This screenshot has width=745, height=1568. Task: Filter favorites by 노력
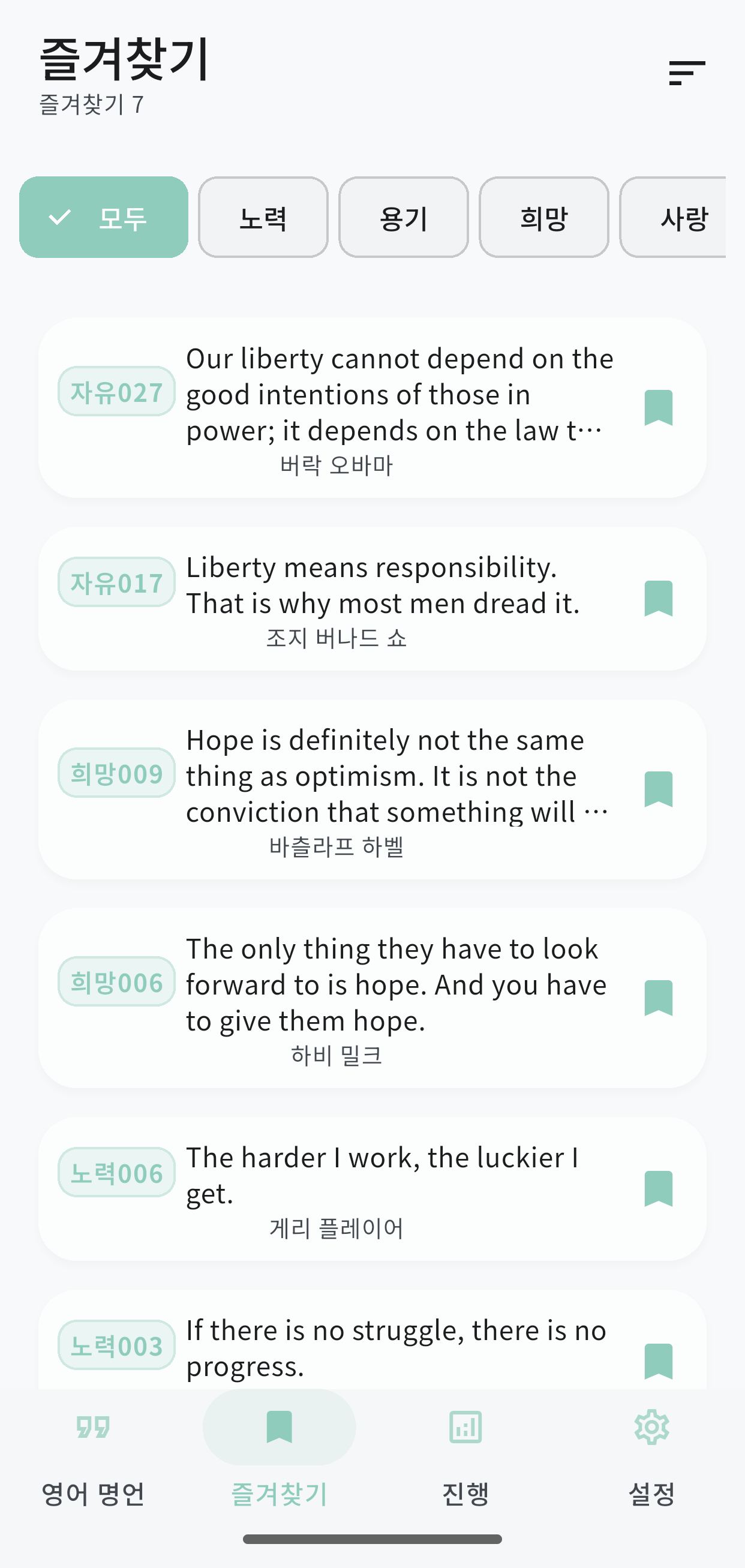pos(263,217)
